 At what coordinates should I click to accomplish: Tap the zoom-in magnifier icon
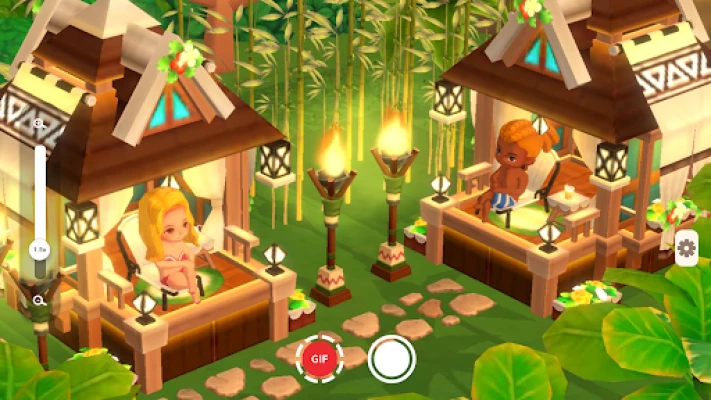(x=40, y=123)
